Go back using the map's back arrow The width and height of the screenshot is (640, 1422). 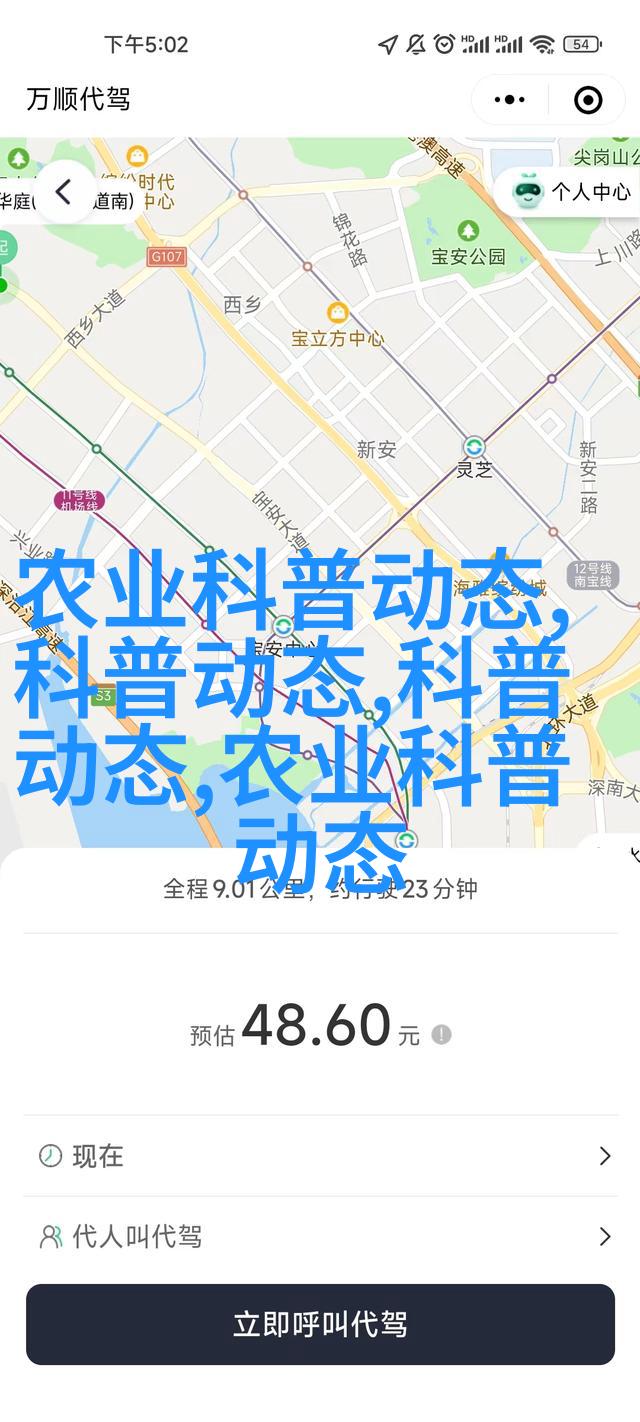coord(64,192)
